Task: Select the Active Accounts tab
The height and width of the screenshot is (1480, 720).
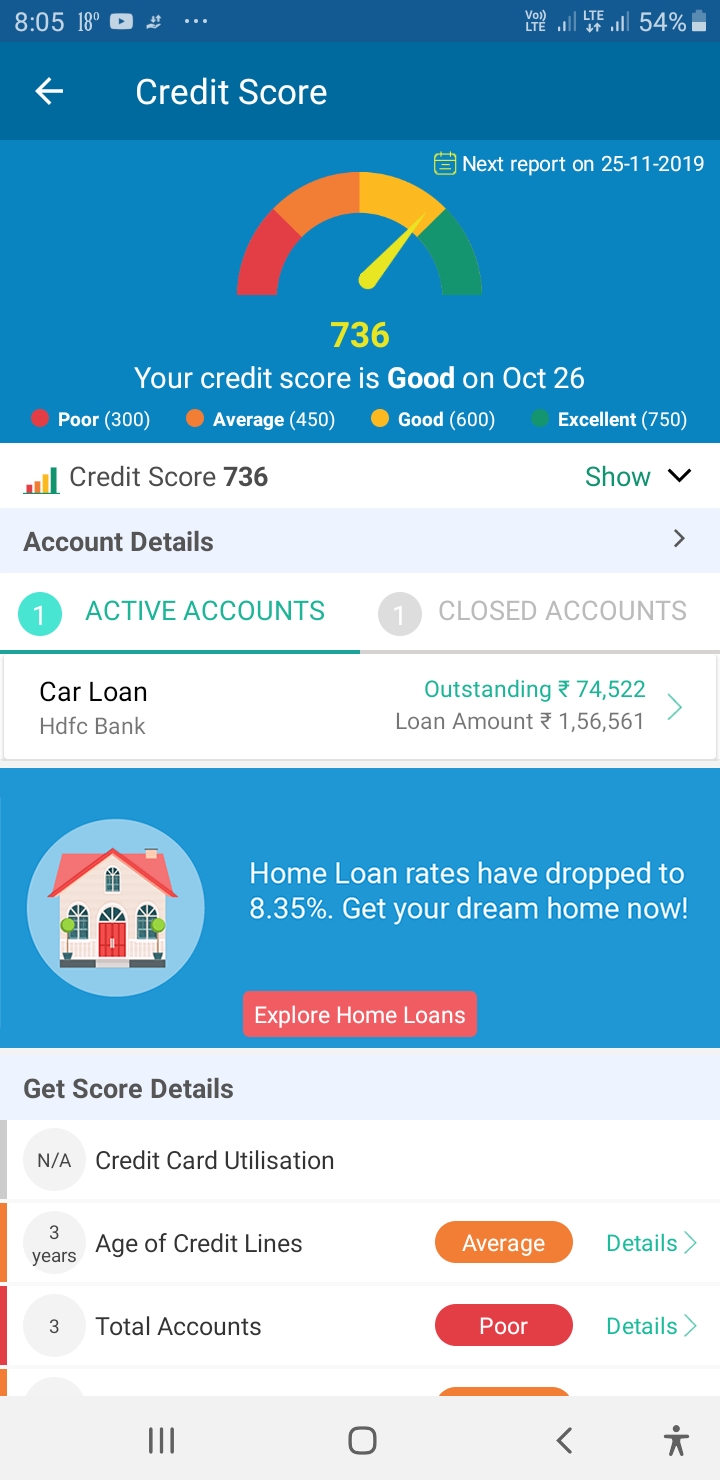Action: [180, 612]
